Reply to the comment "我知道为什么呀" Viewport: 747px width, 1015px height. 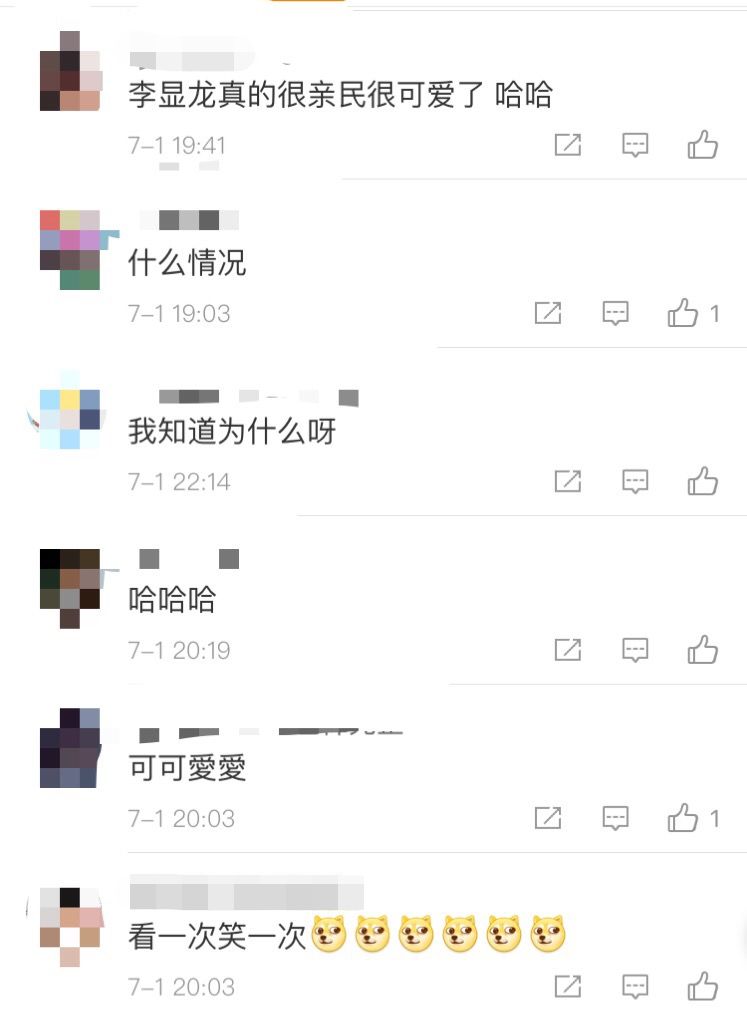pos(635,482)
